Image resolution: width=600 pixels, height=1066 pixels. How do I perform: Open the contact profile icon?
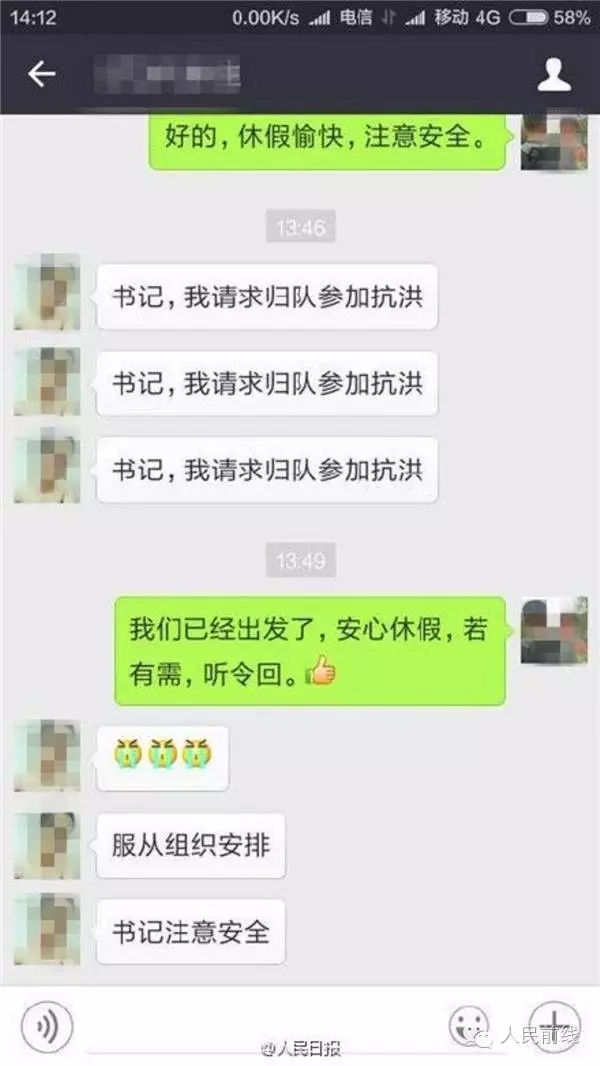[x=554, y=75]
